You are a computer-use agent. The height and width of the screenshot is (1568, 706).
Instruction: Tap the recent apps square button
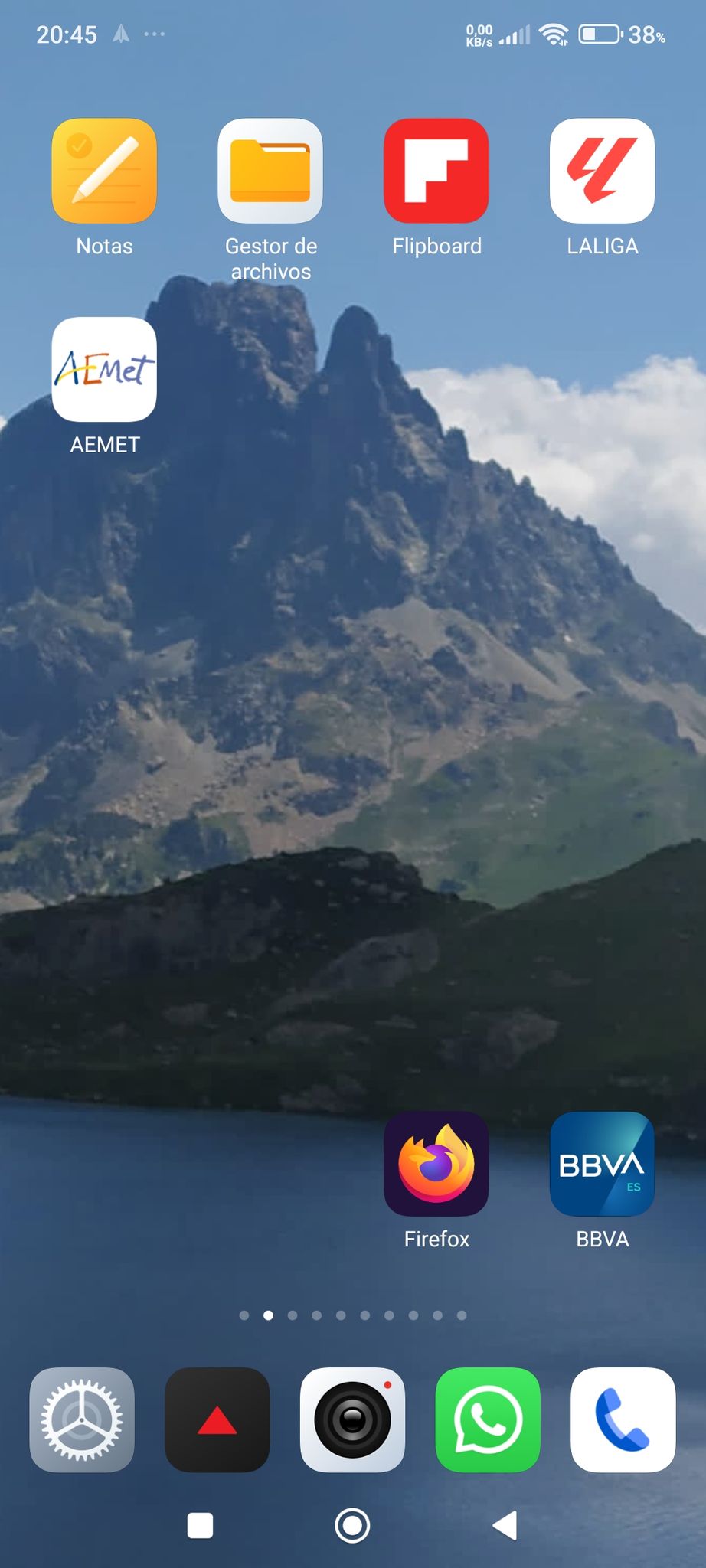[x=200, y=1525]
